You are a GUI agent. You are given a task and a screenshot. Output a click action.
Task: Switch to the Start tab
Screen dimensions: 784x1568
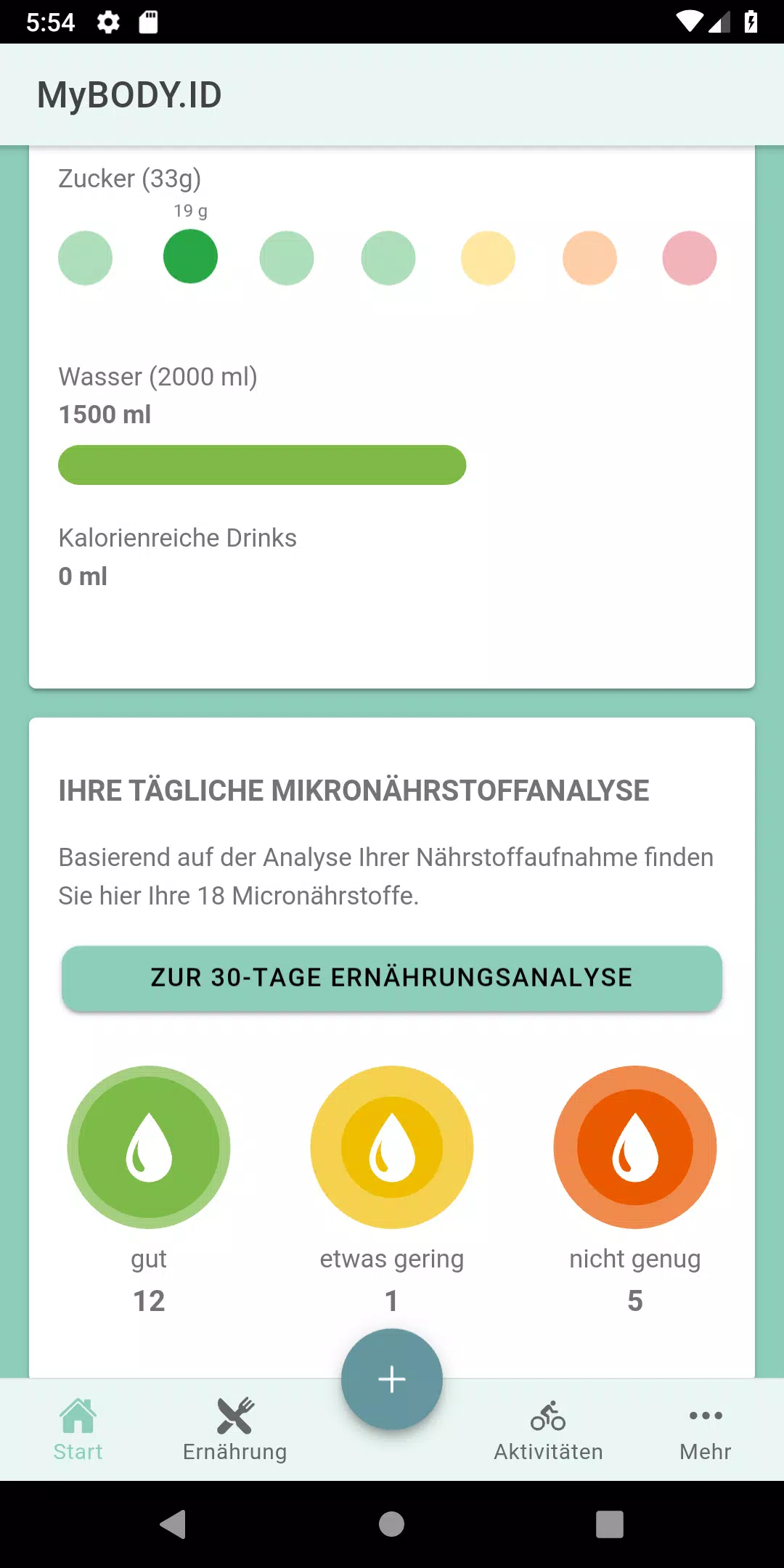(x=78, y=1430)
